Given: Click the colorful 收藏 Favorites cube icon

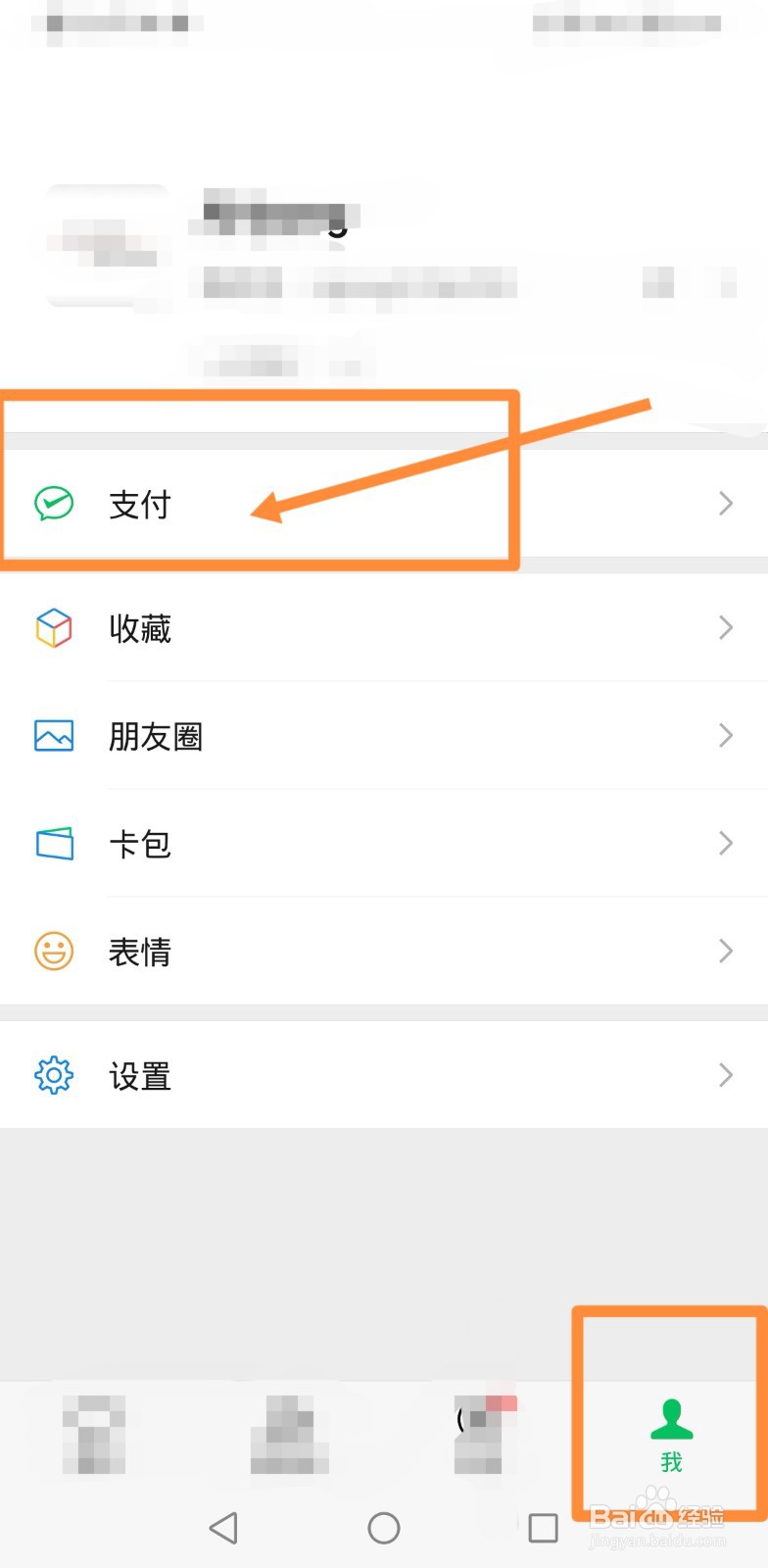Looking at the screenshot, I should pyautogui.click(x=54, y=627).
